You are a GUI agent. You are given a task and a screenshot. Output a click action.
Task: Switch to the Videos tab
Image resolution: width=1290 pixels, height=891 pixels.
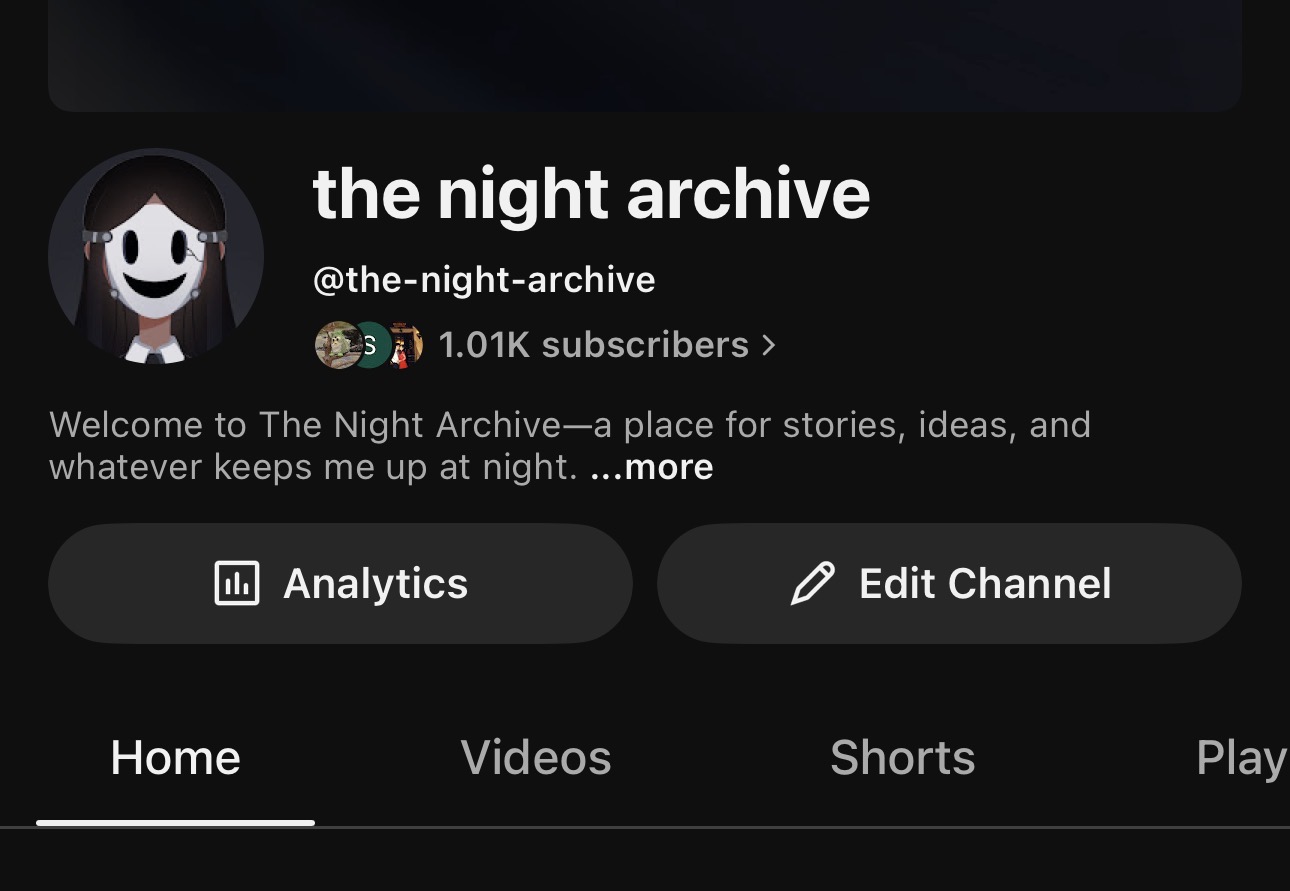(x=536, y=758)
